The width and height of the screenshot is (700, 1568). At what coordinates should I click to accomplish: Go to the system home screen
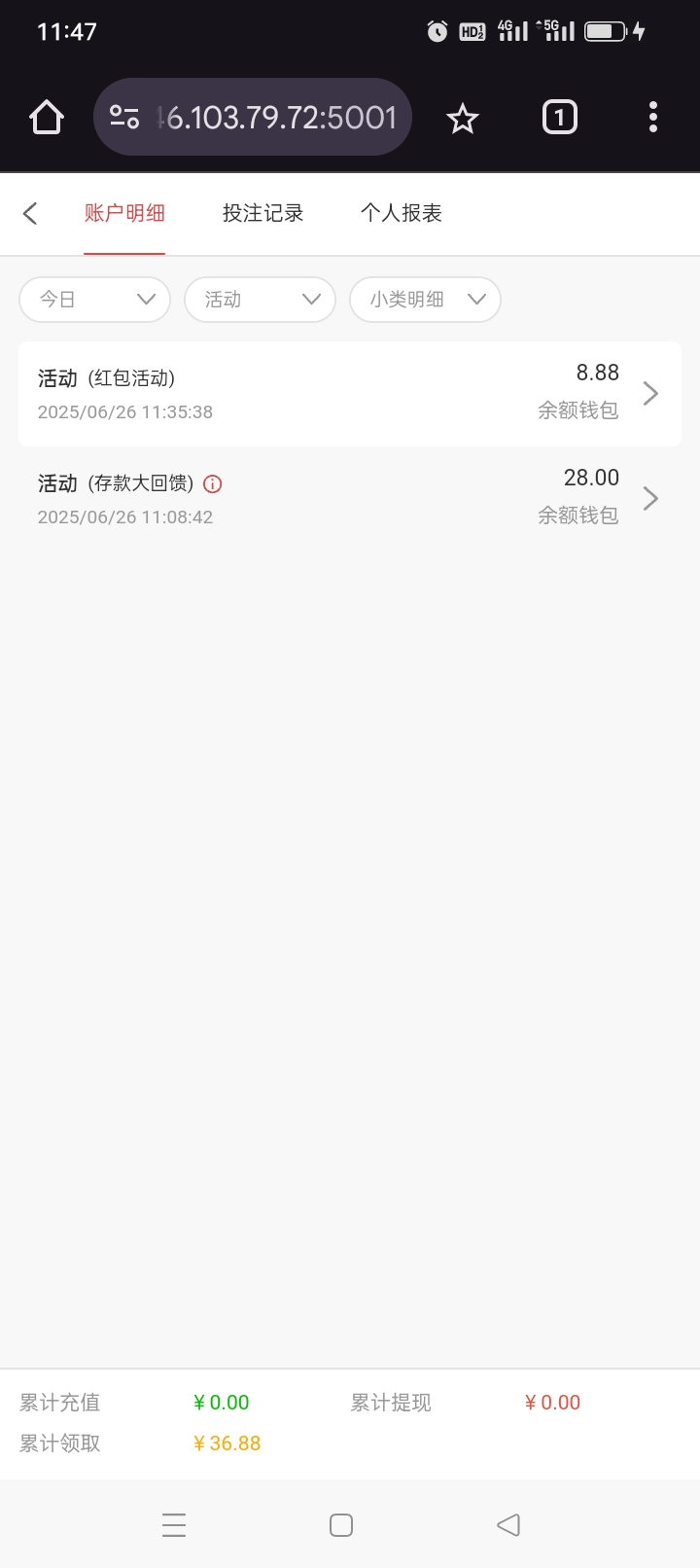coord(341,1524)
